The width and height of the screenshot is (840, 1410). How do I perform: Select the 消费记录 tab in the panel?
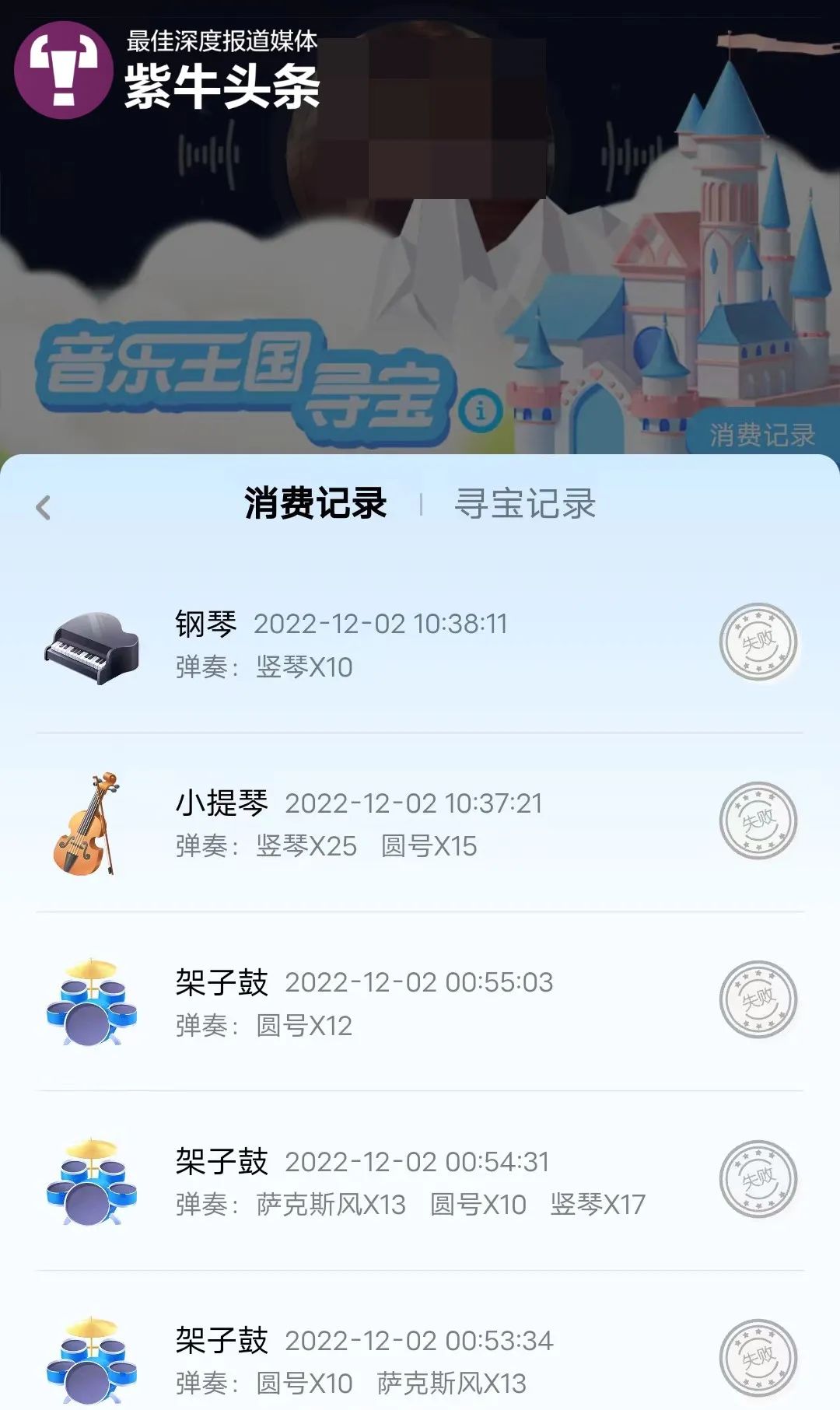pyautogui.click(x=315, y=503)
